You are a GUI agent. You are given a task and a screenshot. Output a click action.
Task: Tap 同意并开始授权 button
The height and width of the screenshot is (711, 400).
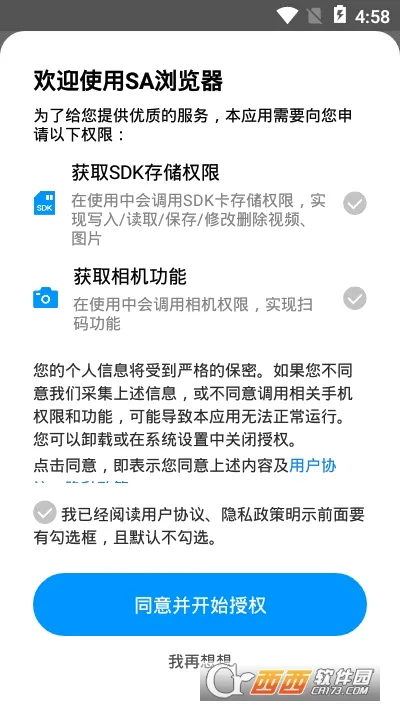pyautogui.click(x=200, y=604)
